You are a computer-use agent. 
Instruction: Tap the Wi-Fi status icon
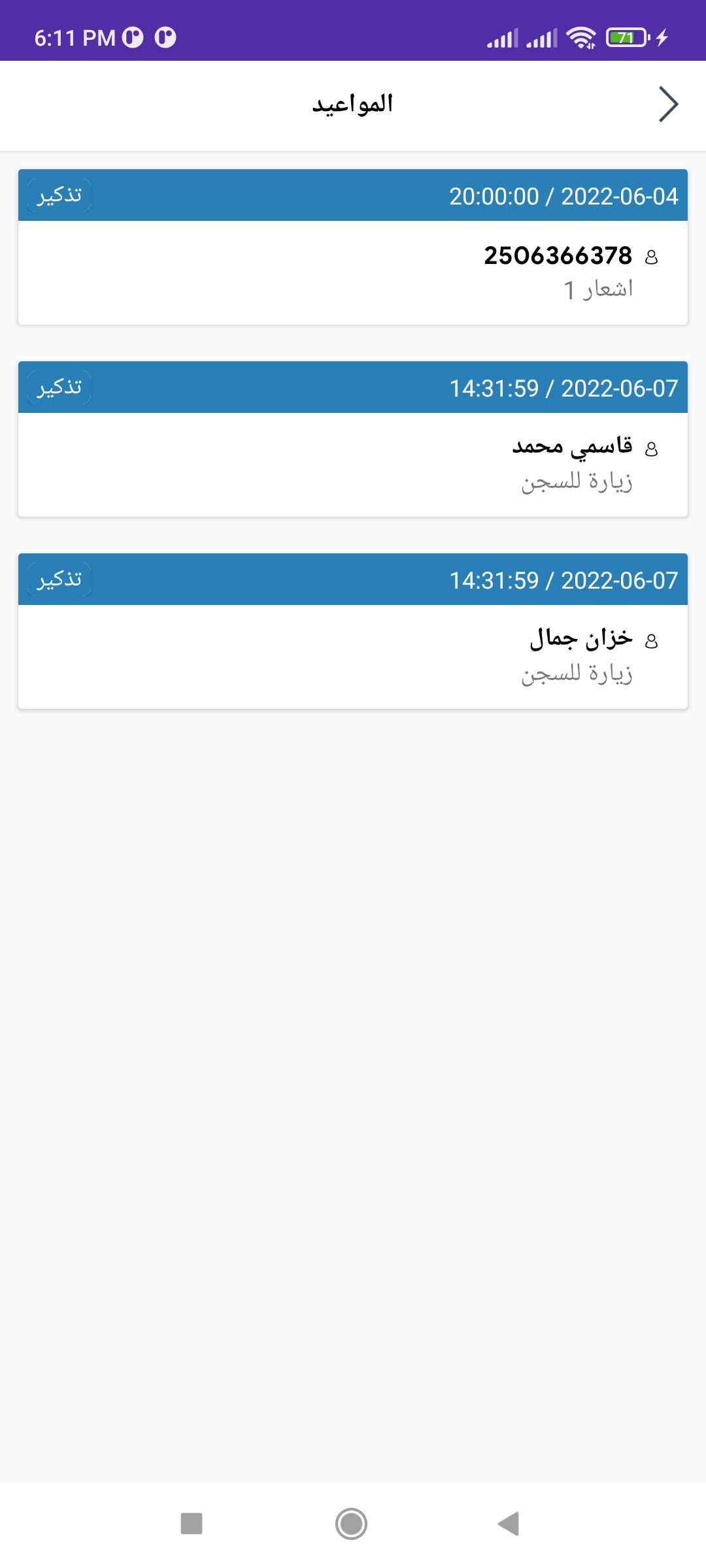pos(581,38)
